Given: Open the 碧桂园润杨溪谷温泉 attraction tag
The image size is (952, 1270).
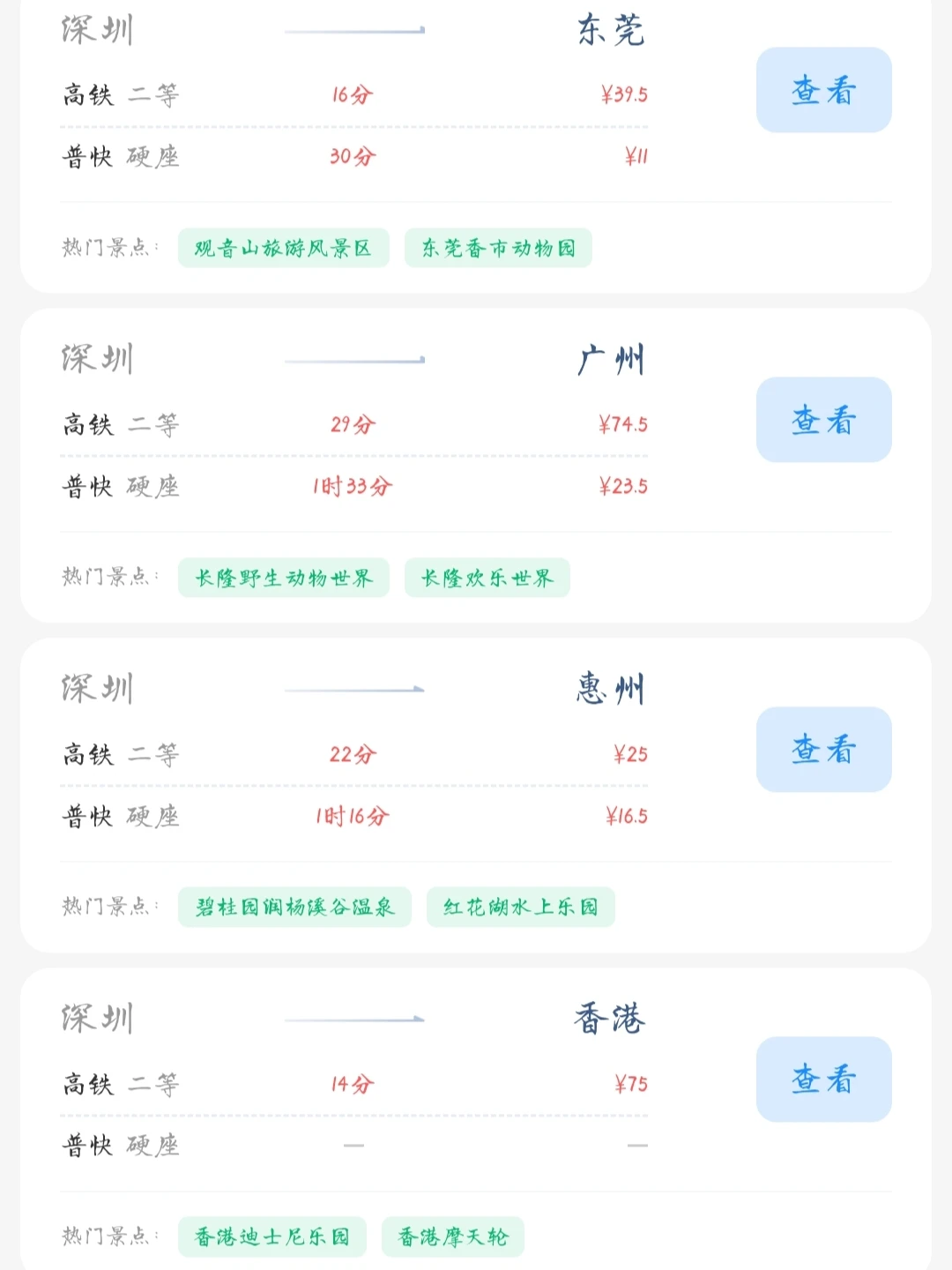Looking at the screenshot, I should point(294,908).
